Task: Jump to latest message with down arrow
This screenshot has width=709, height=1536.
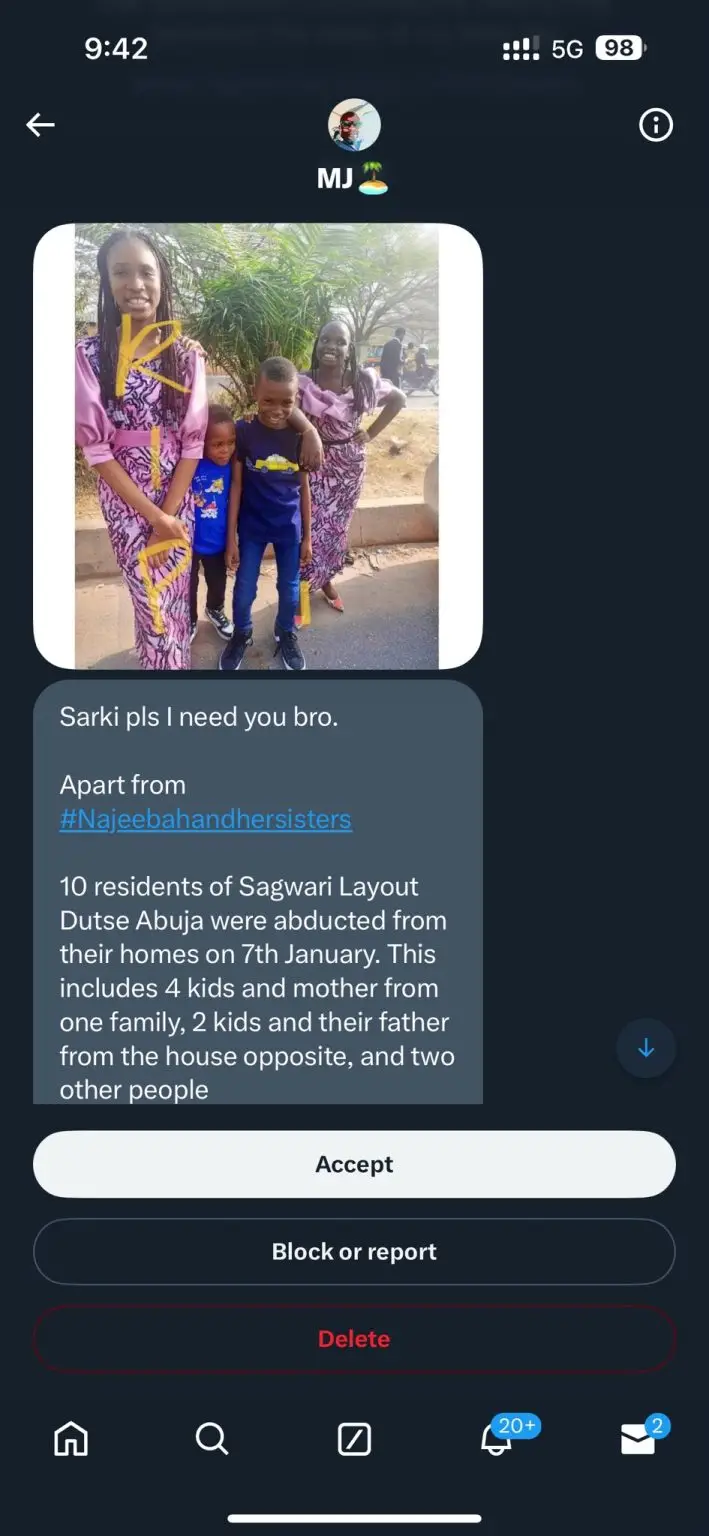Action: coord(646,1048)
